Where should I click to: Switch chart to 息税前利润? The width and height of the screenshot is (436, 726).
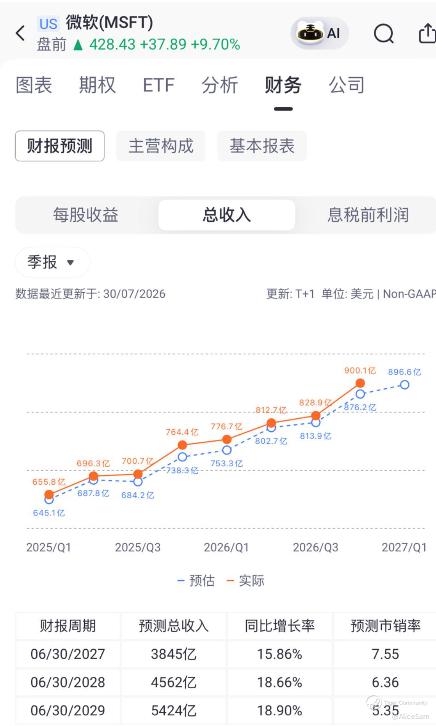pyautogui.click(x=368, y=215)
